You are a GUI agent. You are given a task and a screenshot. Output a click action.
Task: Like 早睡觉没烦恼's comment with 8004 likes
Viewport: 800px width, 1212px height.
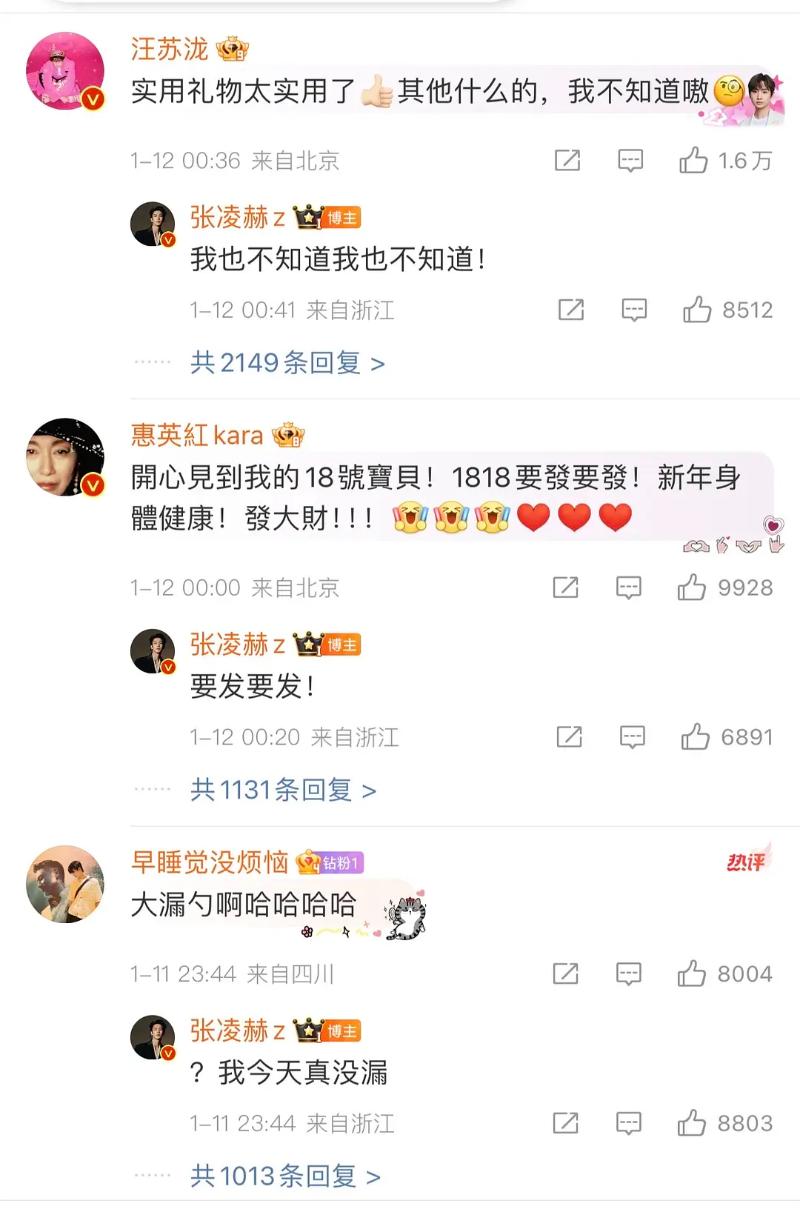(692, 973)
